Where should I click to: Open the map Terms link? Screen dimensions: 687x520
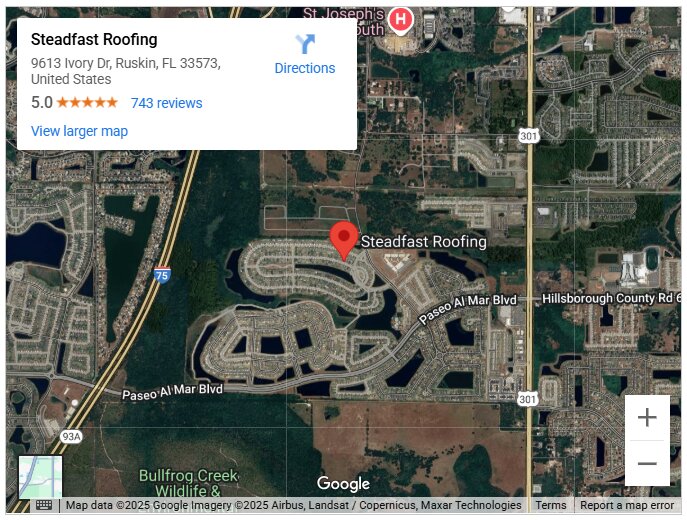(x=550, y=505)
